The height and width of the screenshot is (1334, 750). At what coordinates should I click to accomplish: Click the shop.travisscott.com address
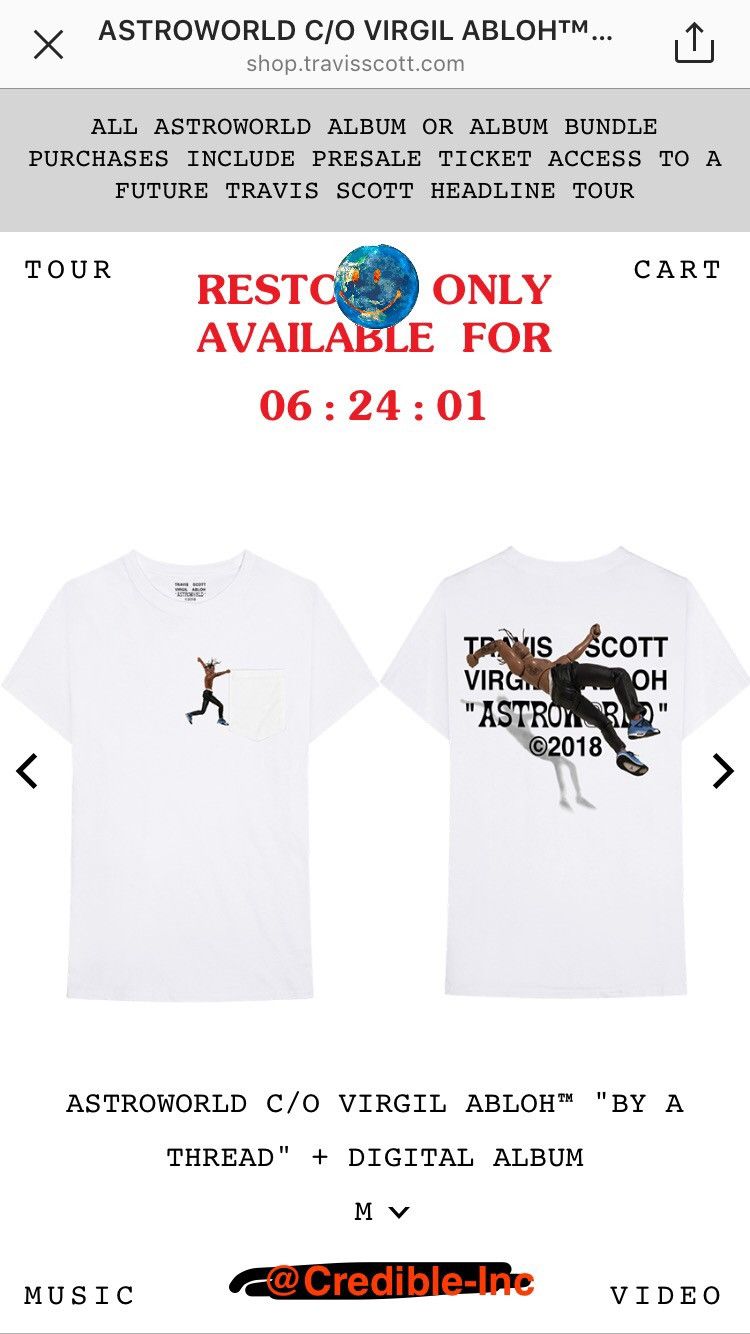(355, 64)
